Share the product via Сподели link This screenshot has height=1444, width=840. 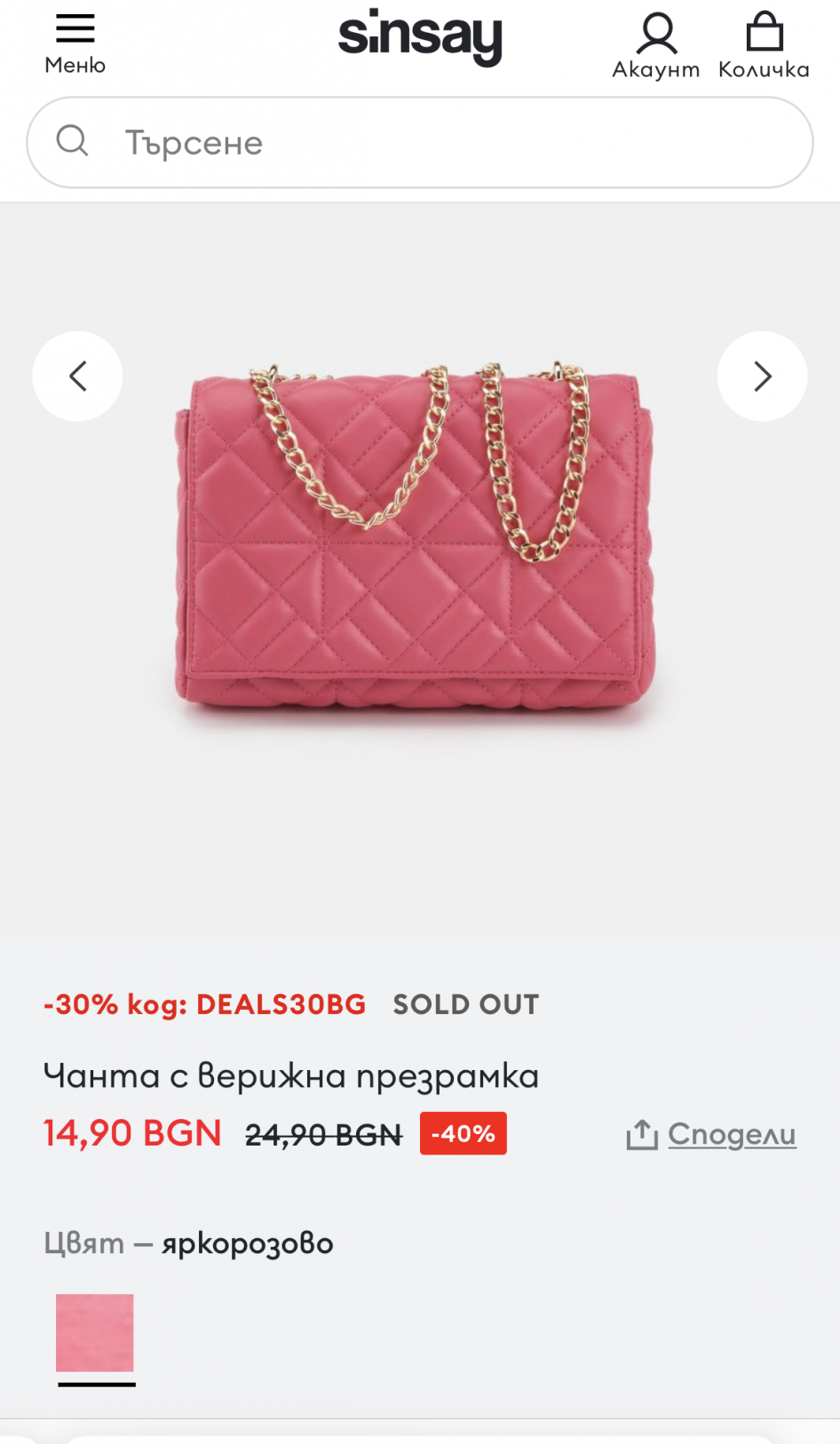[711, 1133]
